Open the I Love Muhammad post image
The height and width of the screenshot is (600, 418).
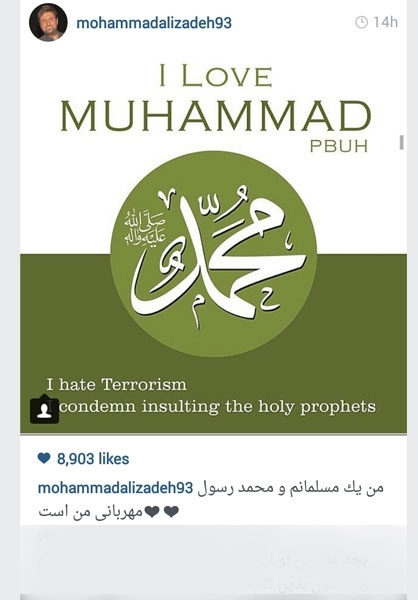213,242
